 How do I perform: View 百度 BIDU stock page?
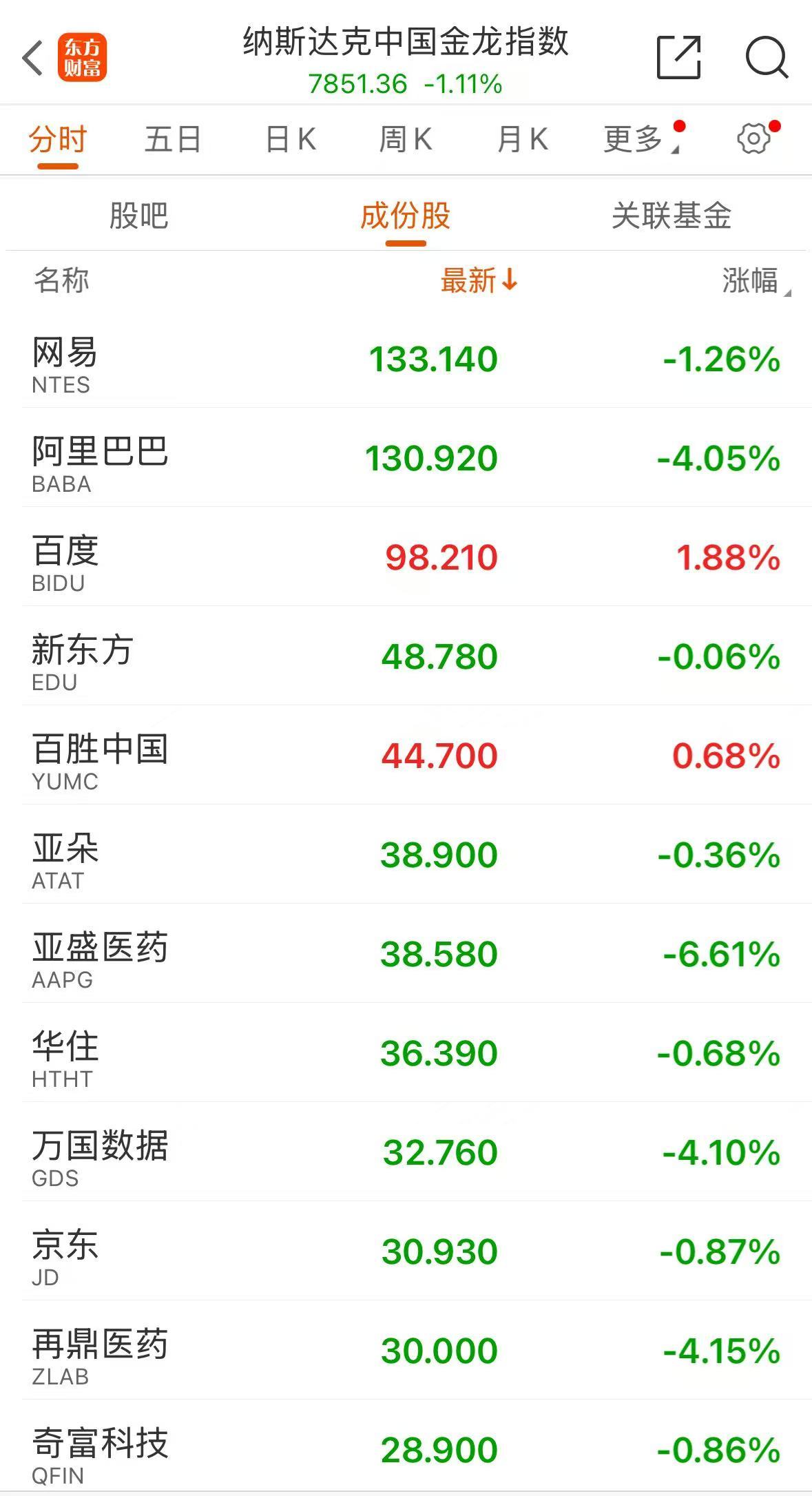(x=406, y=558)
